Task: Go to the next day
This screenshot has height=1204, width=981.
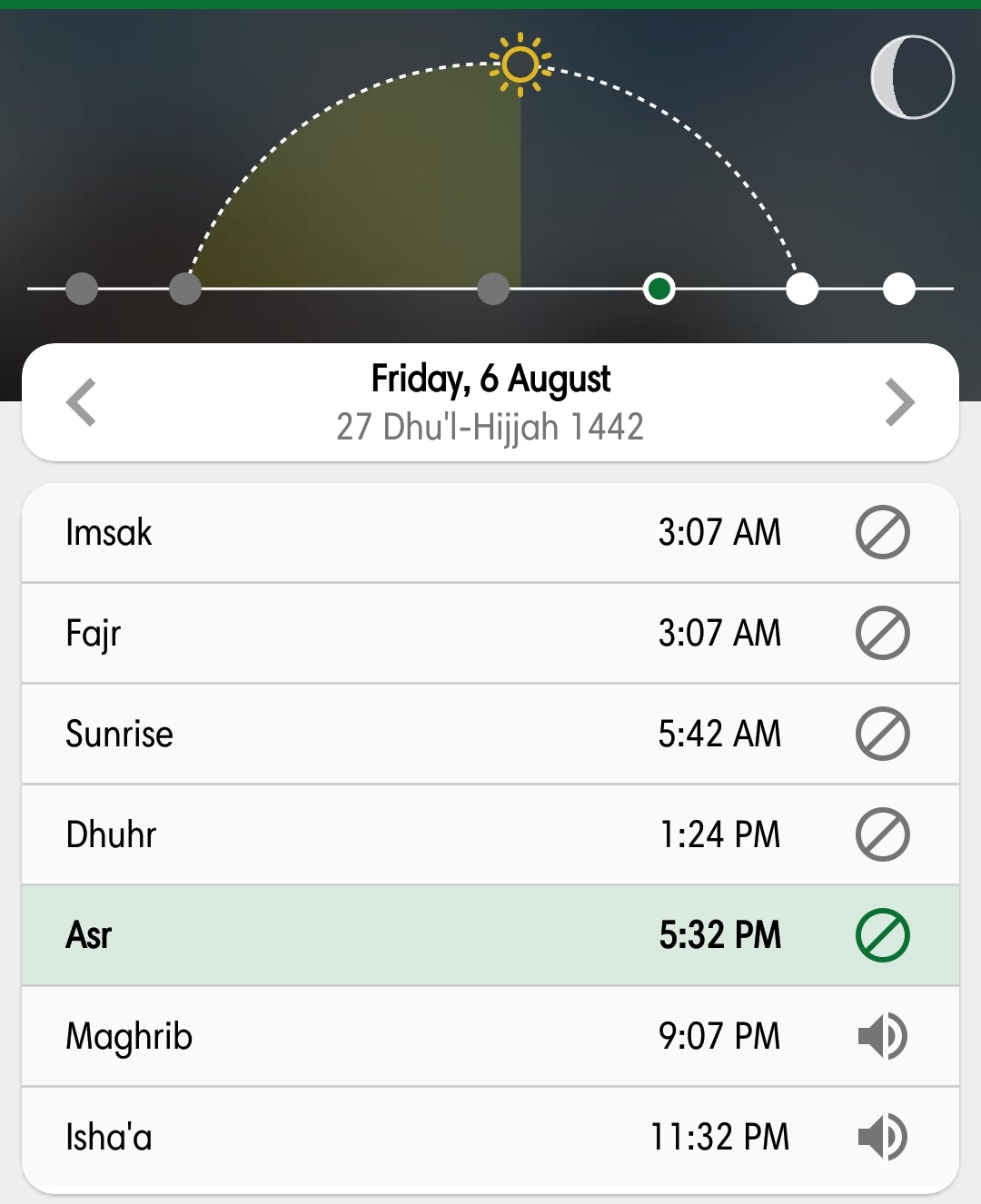Action: pyautogui.click(x=899, y=402)
